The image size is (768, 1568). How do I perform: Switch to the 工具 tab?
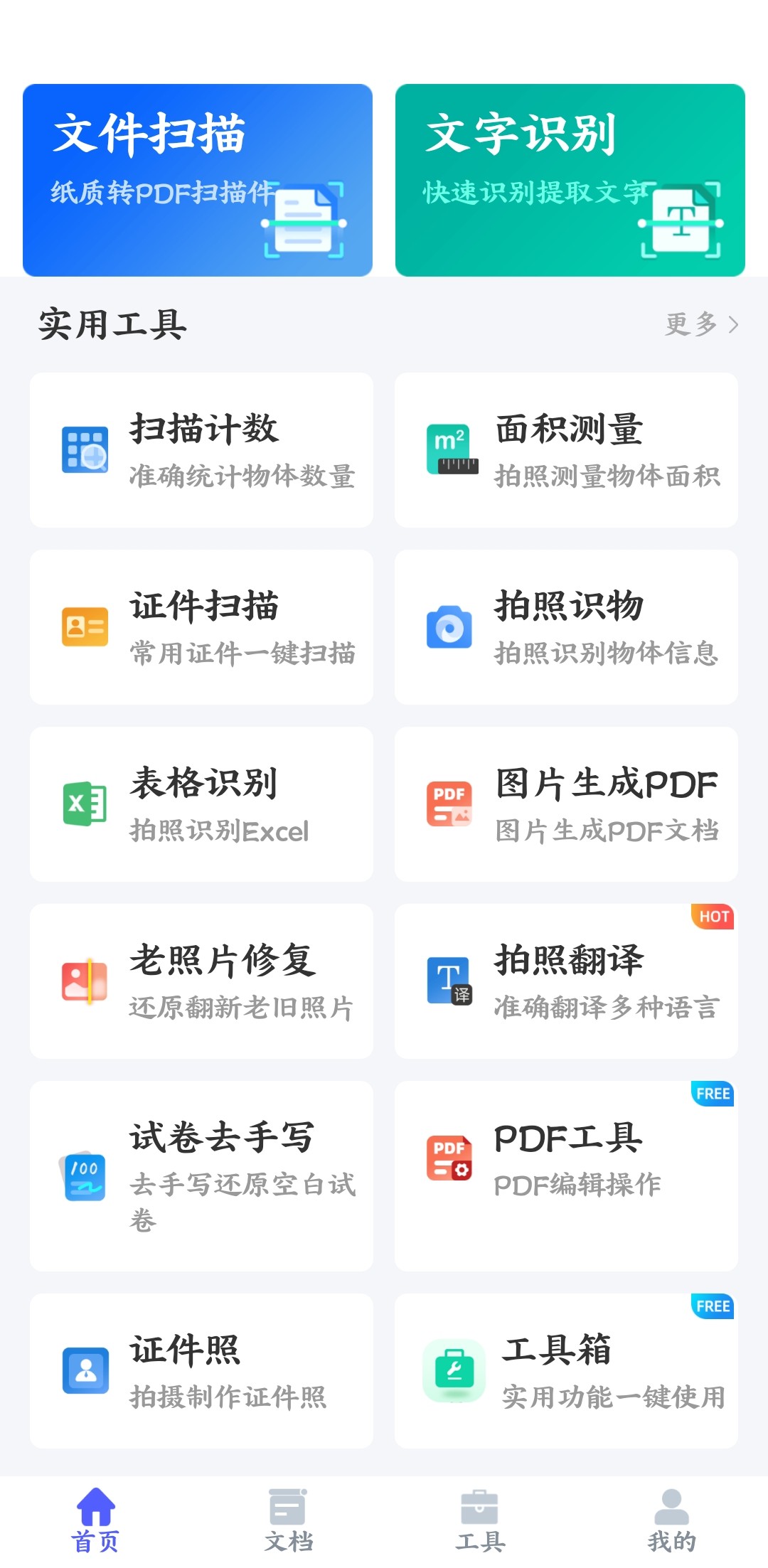click(x=480, y=1520)
